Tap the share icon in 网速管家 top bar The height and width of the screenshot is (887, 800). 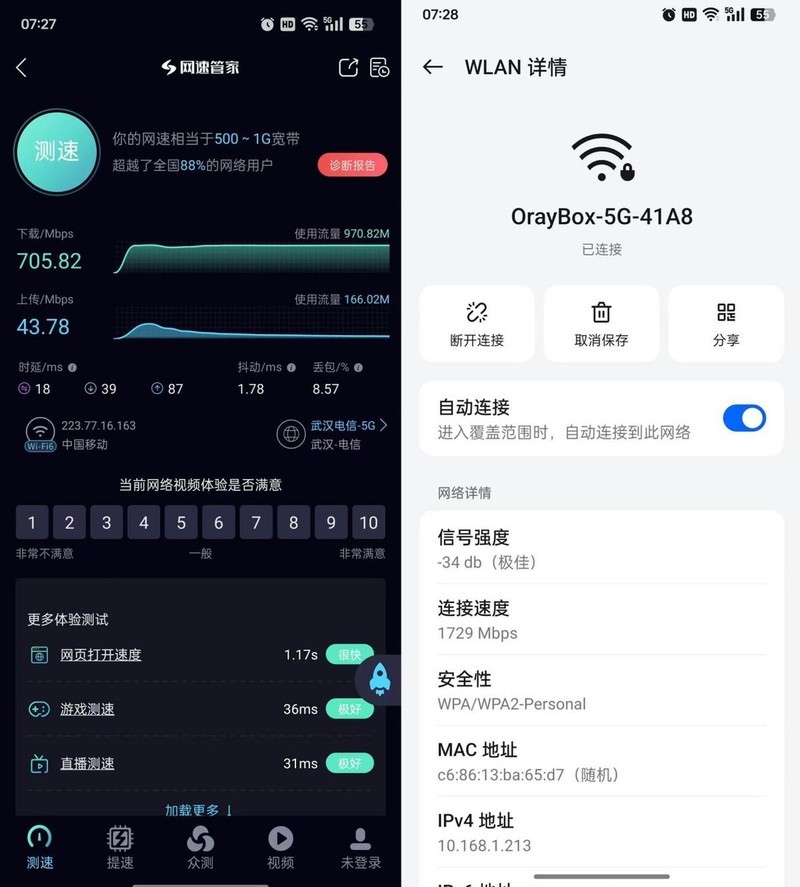(x=347, y=67)
